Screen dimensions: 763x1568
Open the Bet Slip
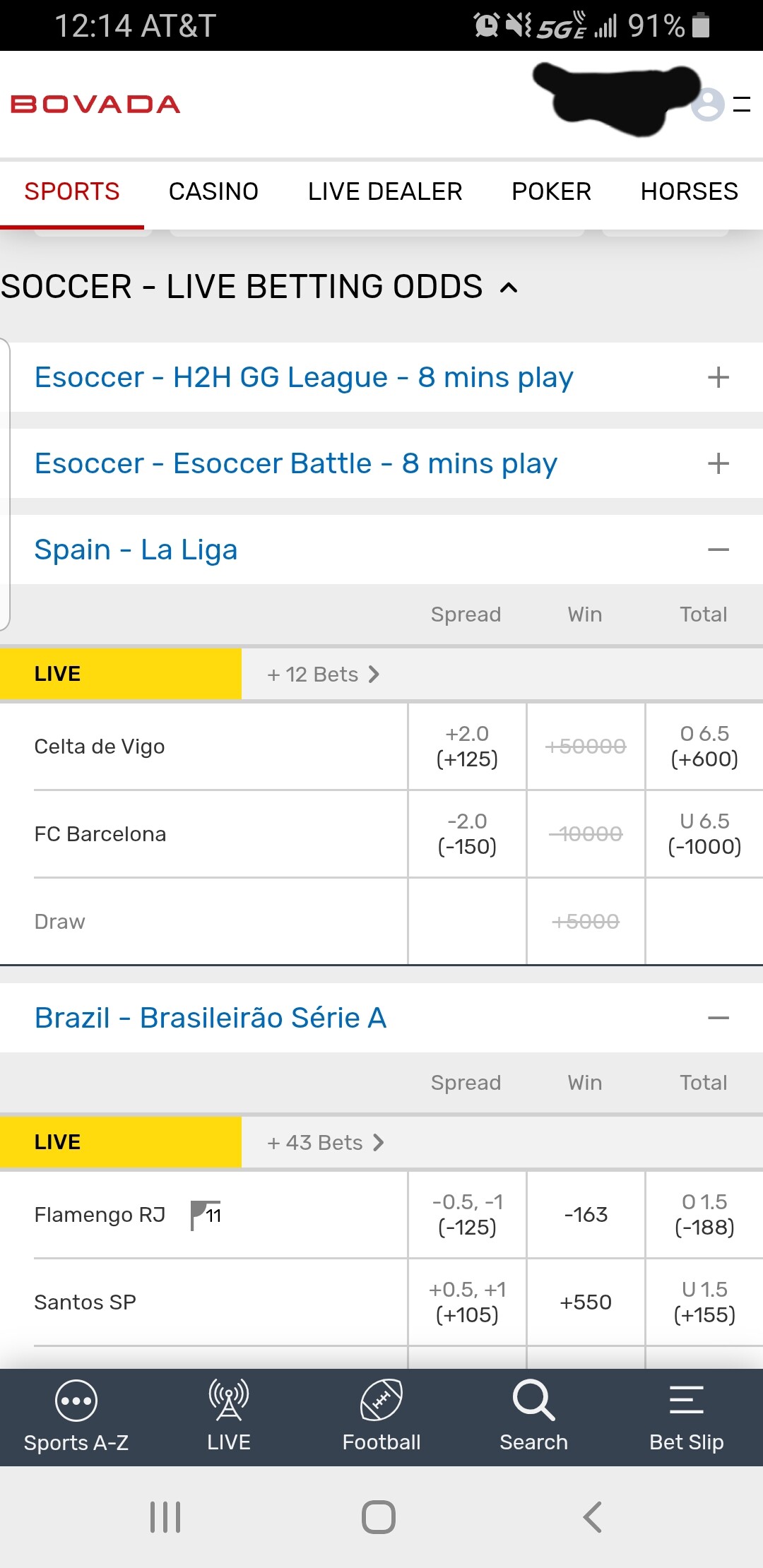(x=686, y=1417)
